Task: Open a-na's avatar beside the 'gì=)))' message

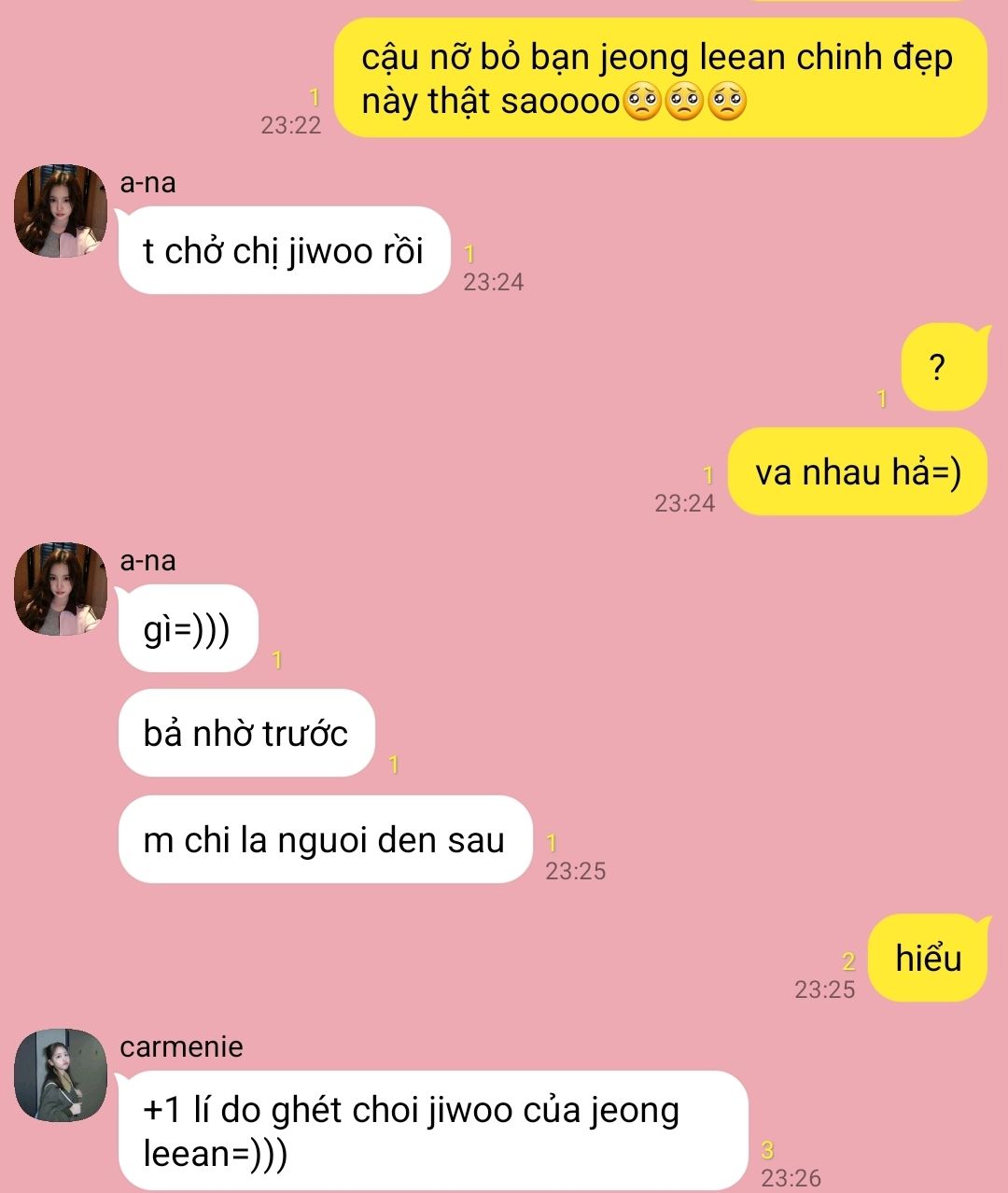Action: 61,589
